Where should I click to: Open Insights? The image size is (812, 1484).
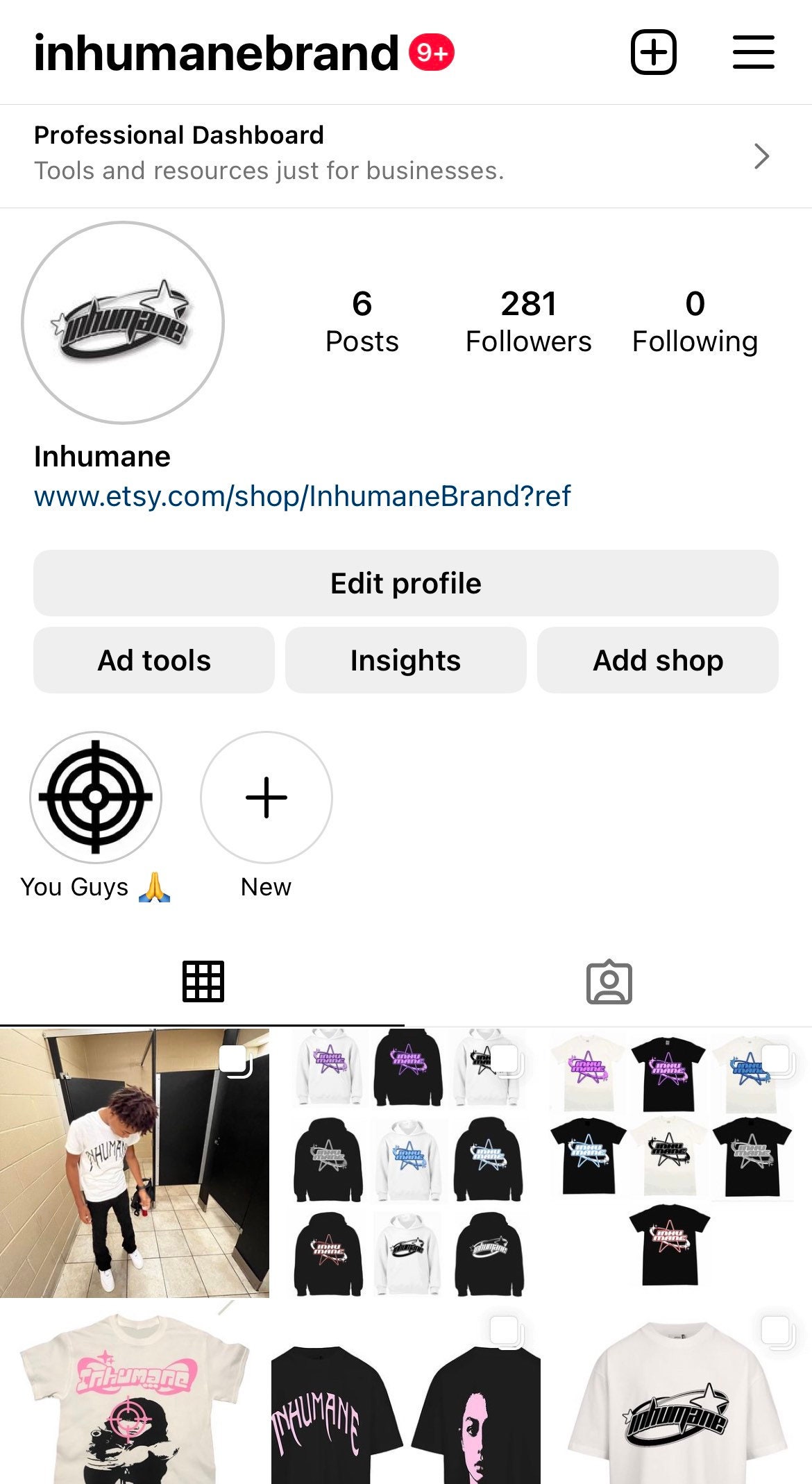tap(405, 660)
